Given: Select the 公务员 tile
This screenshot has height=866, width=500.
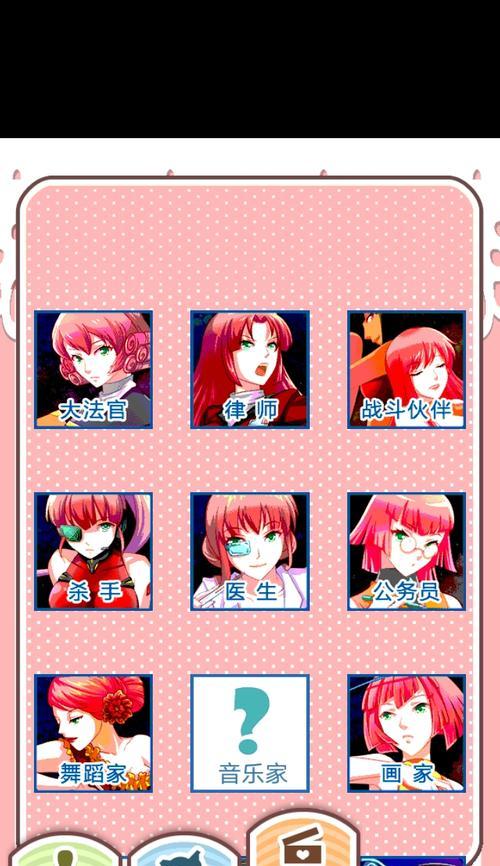Looking at the screenshot, I should tap(407, 552).
